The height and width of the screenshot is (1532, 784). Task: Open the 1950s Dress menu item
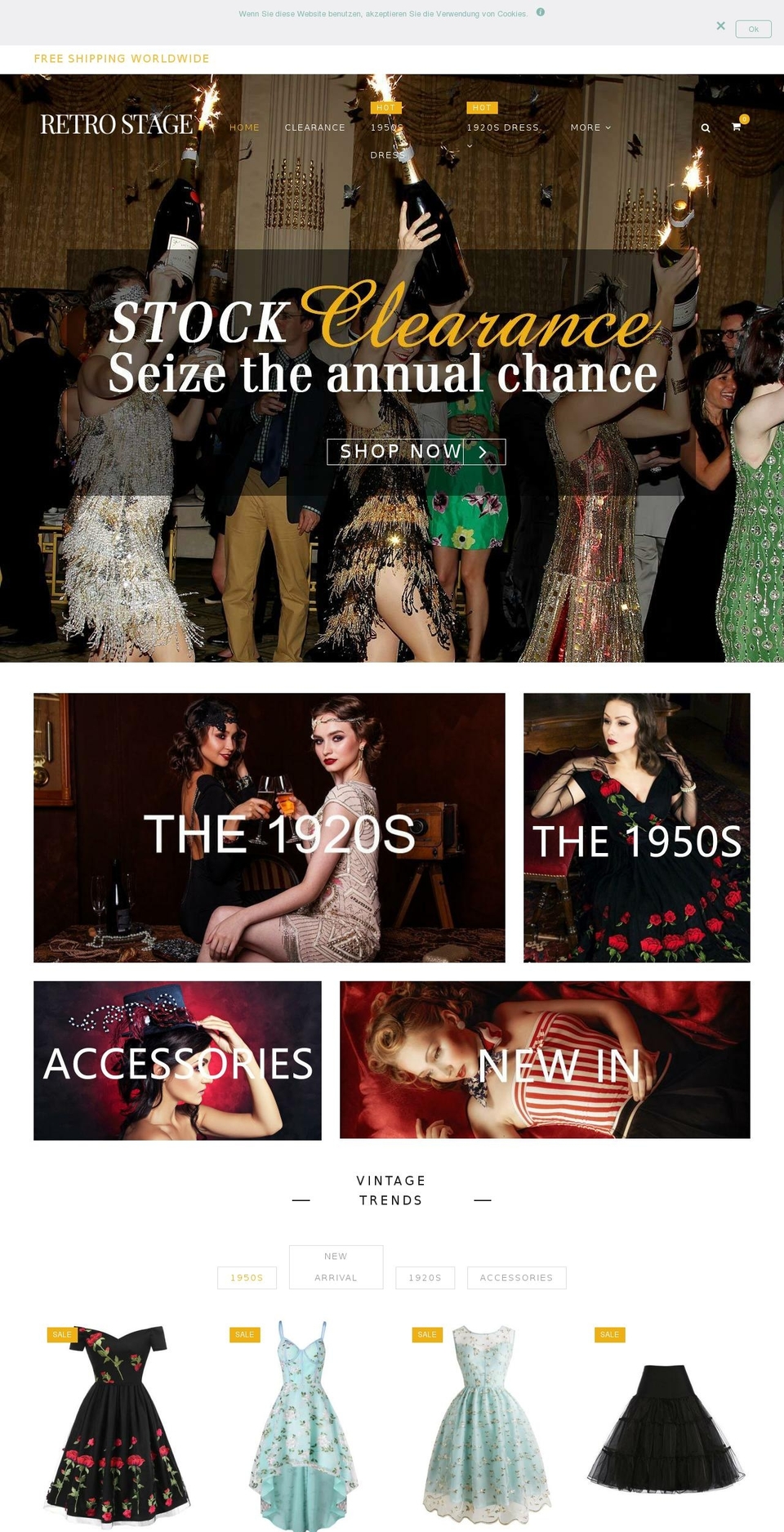click(x=387, y=128)
